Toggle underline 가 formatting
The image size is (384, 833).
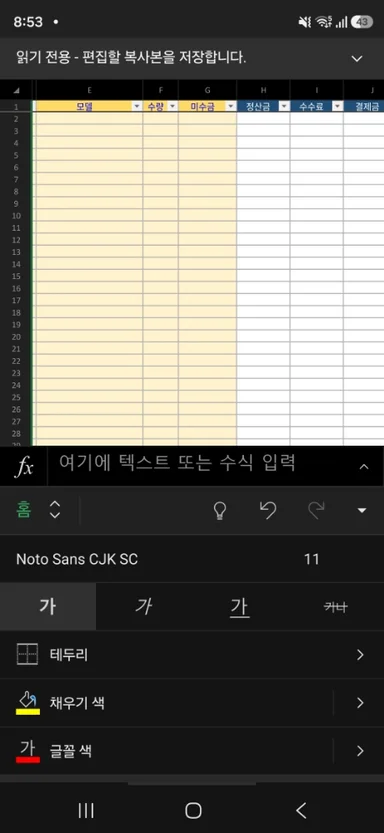point(240,607)
